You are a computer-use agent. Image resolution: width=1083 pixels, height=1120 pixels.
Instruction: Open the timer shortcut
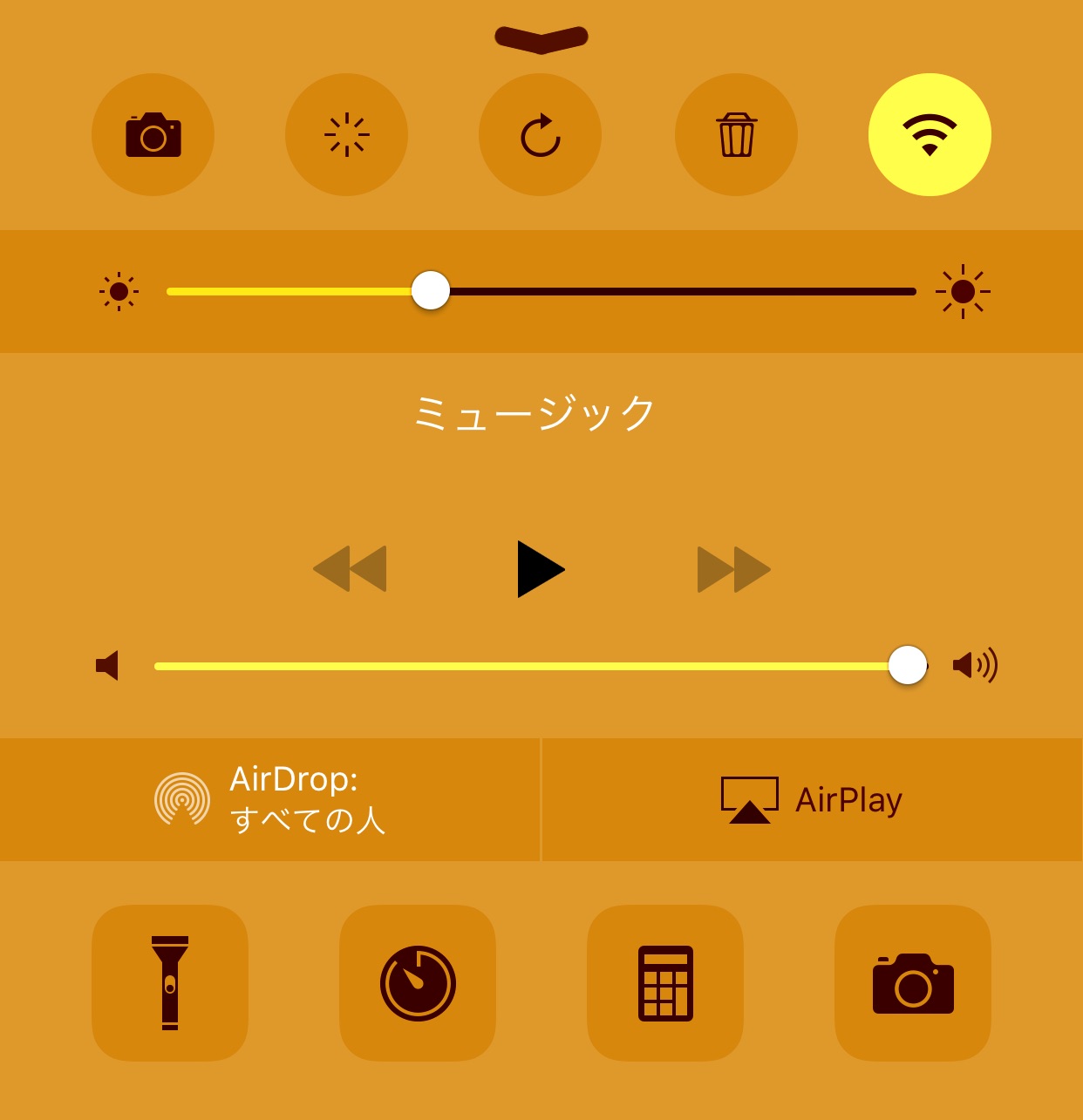[418, 982]
